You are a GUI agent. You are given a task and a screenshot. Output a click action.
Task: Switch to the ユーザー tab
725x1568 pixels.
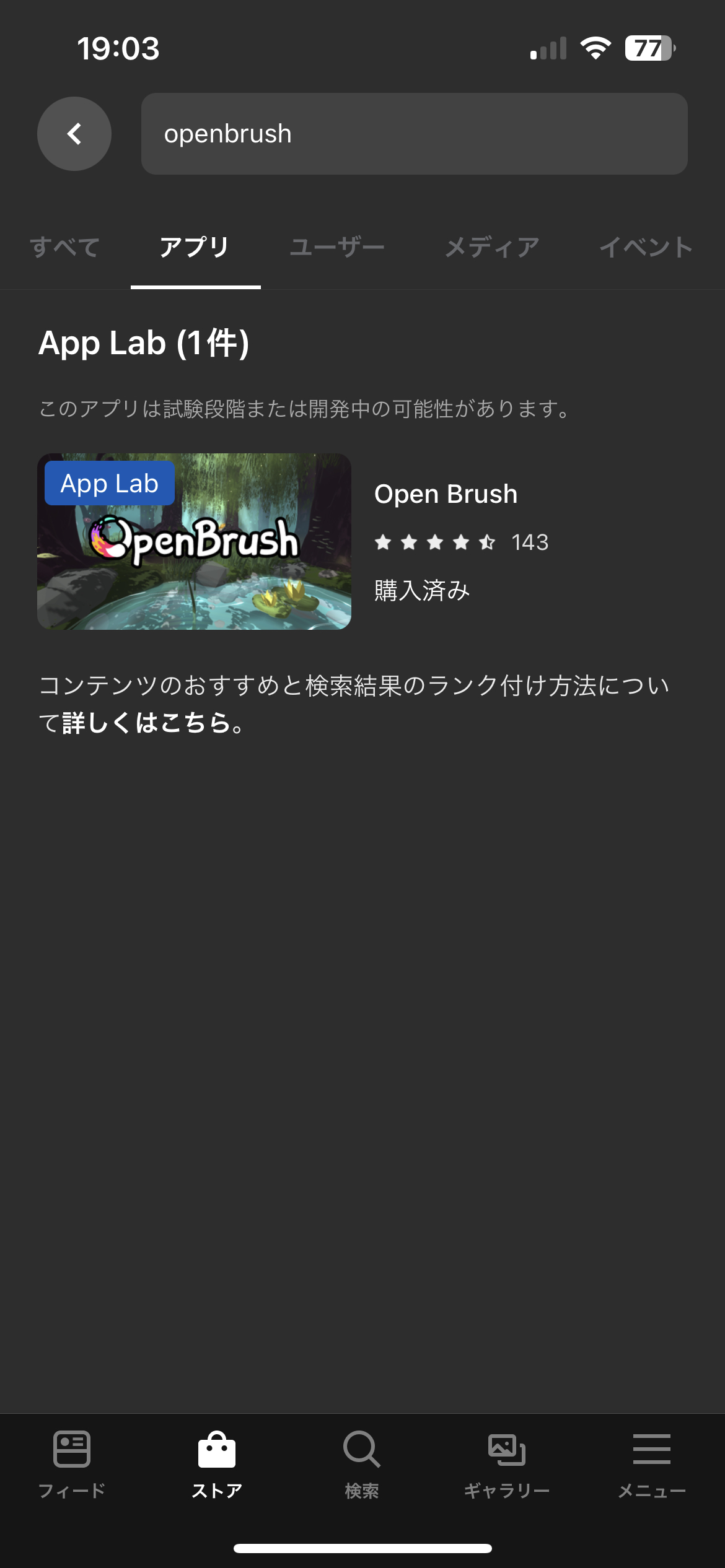338,247
